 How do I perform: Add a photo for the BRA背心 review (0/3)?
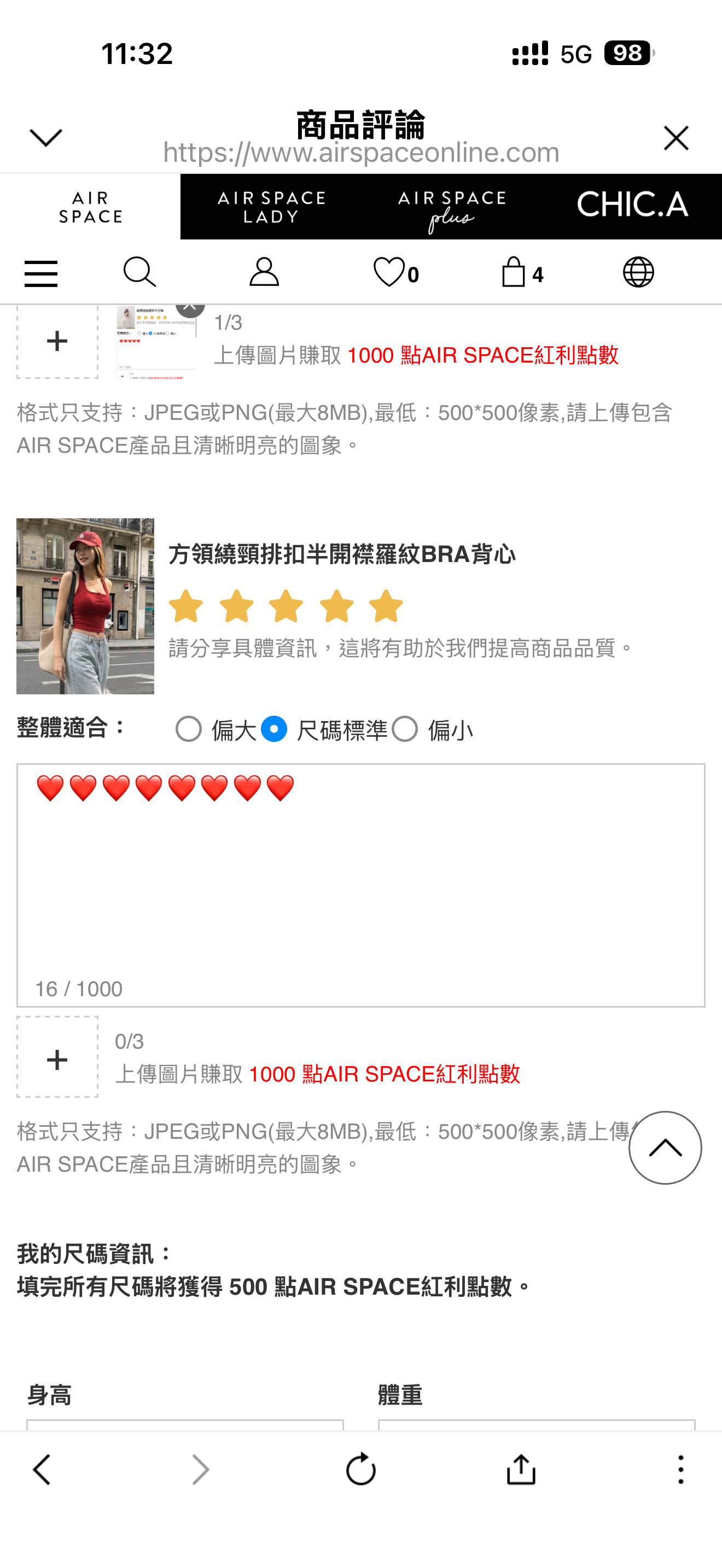tap(57, 1057)
